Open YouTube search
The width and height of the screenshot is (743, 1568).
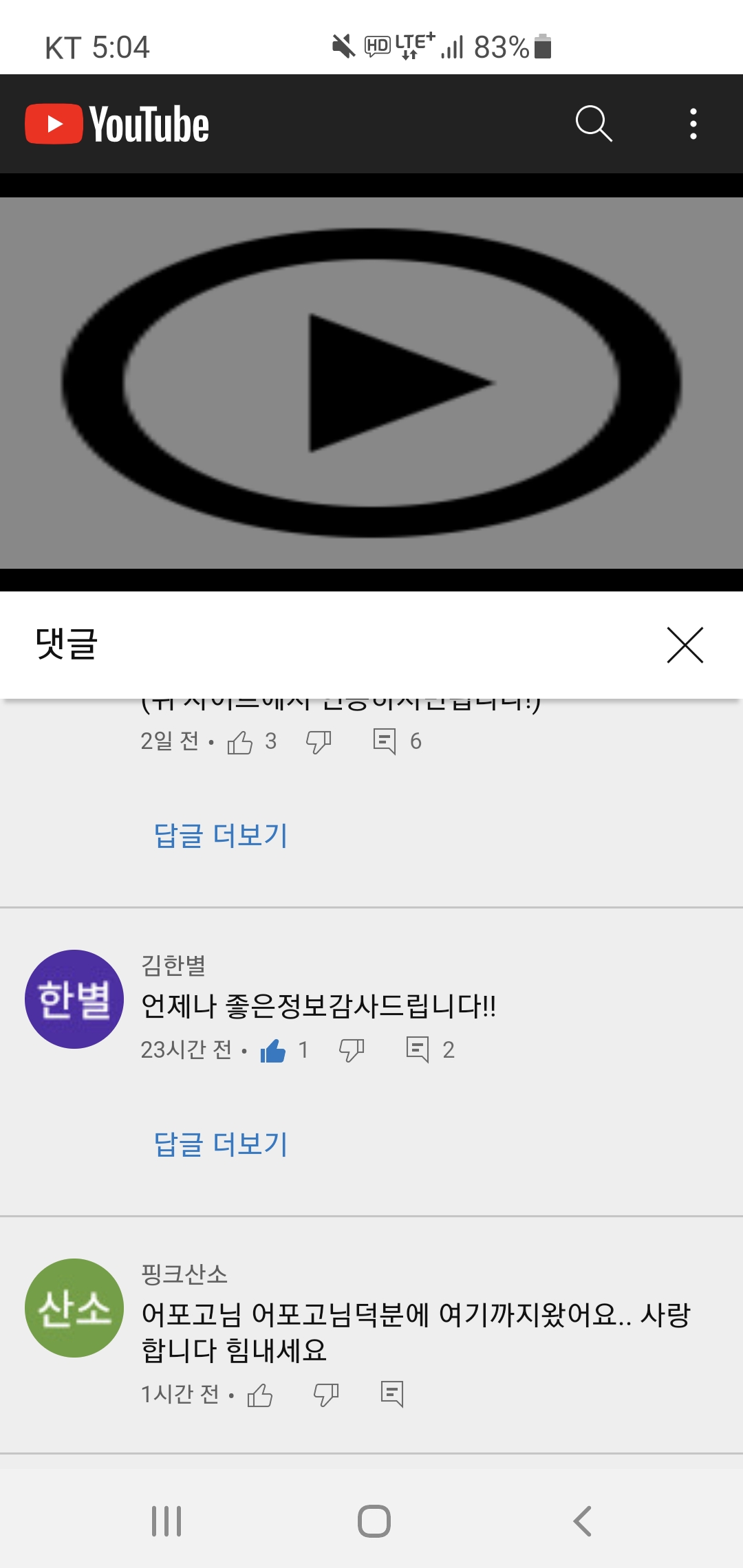click(x=593, y=124)
